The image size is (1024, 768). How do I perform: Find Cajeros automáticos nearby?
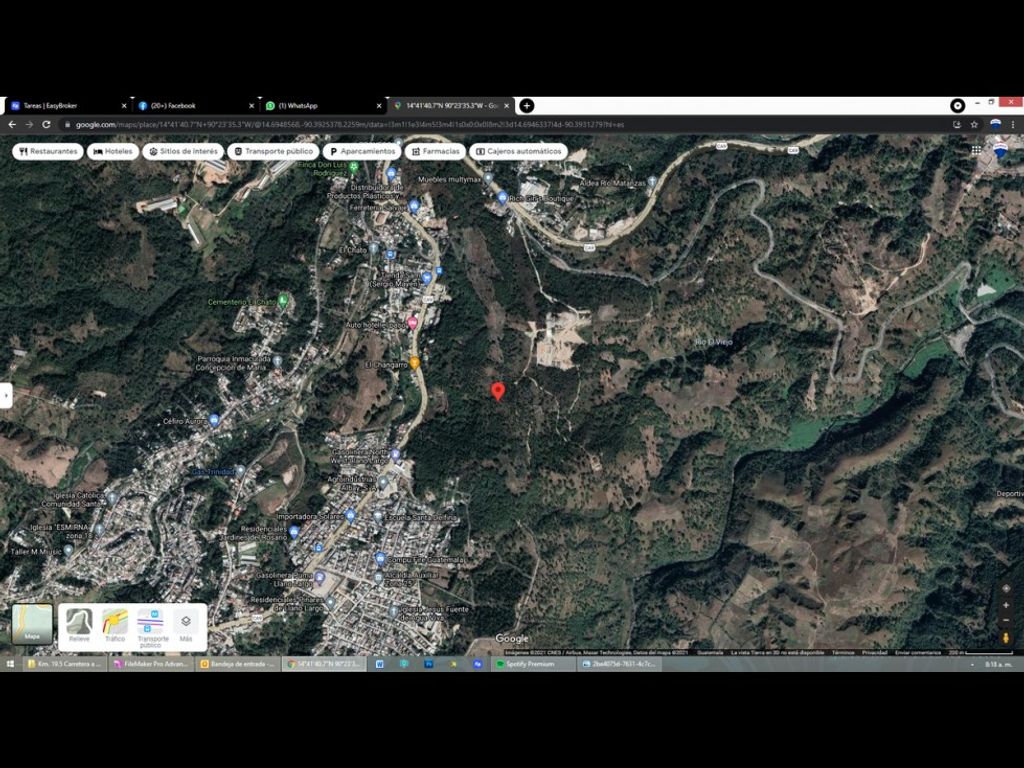pos(518,151)
